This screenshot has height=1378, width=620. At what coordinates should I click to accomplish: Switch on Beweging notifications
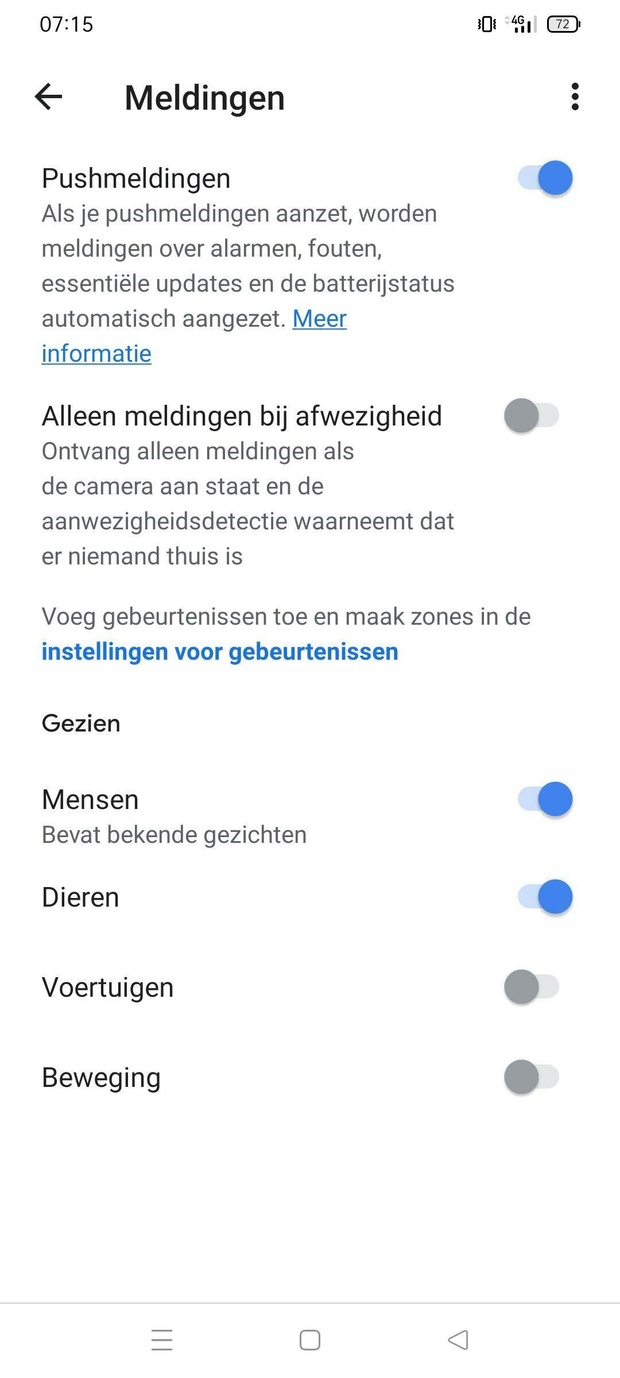[x=532, y=1077]
